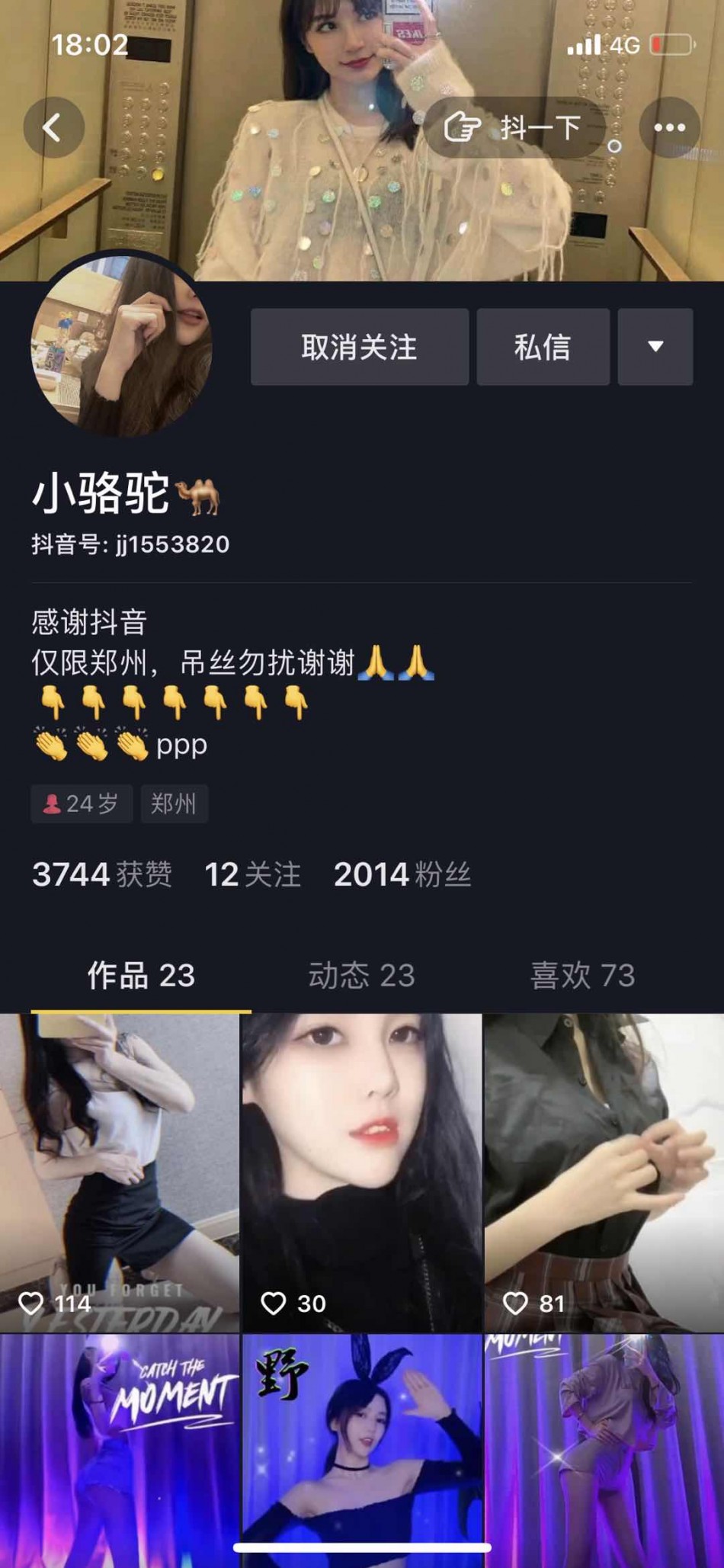
Task: View the 2014 粉丝 followers list
Action: point(402,874)
